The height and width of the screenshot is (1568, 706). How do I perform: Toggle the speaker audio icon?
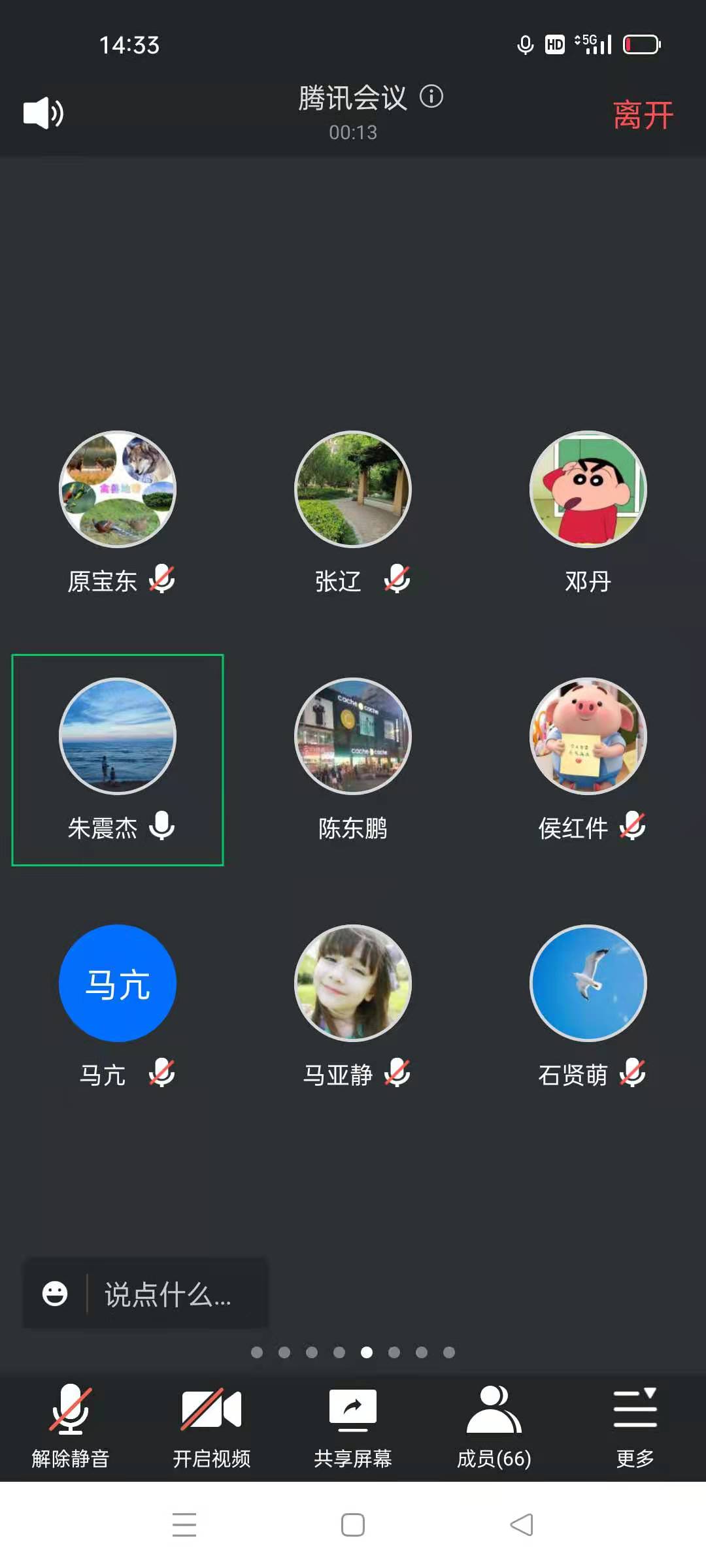(43, 113)
